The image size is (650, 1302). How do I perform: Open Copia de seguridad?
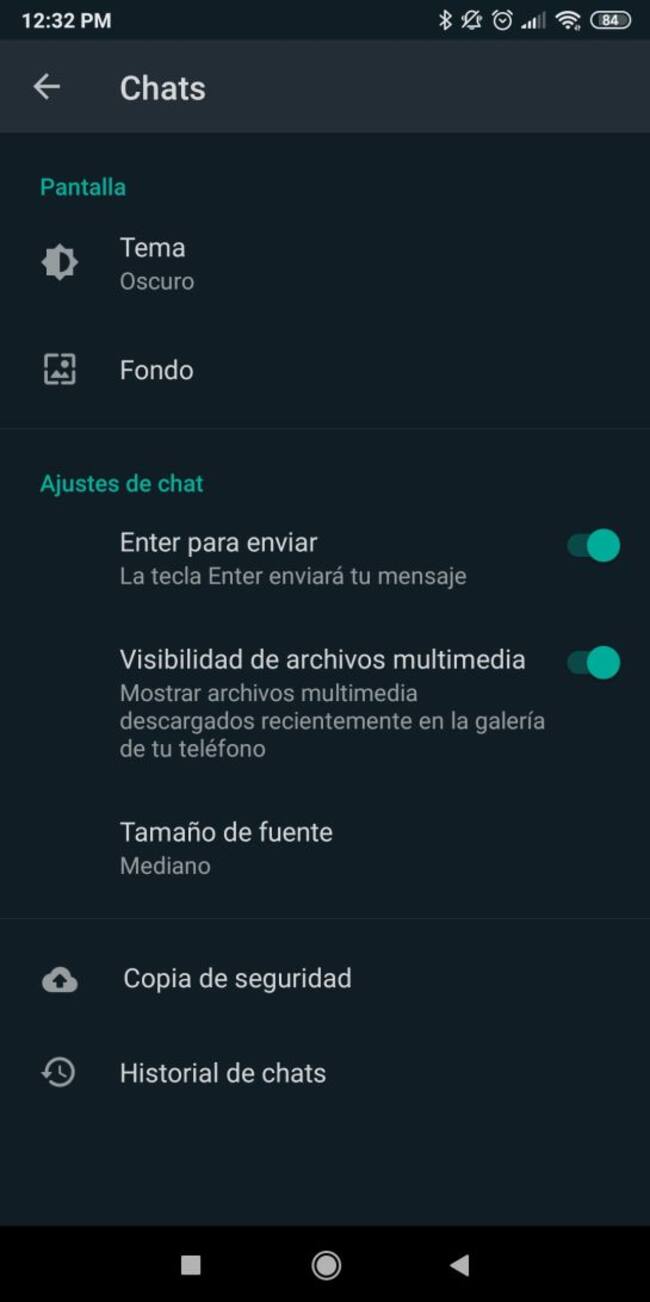click(x=237, y=978)
